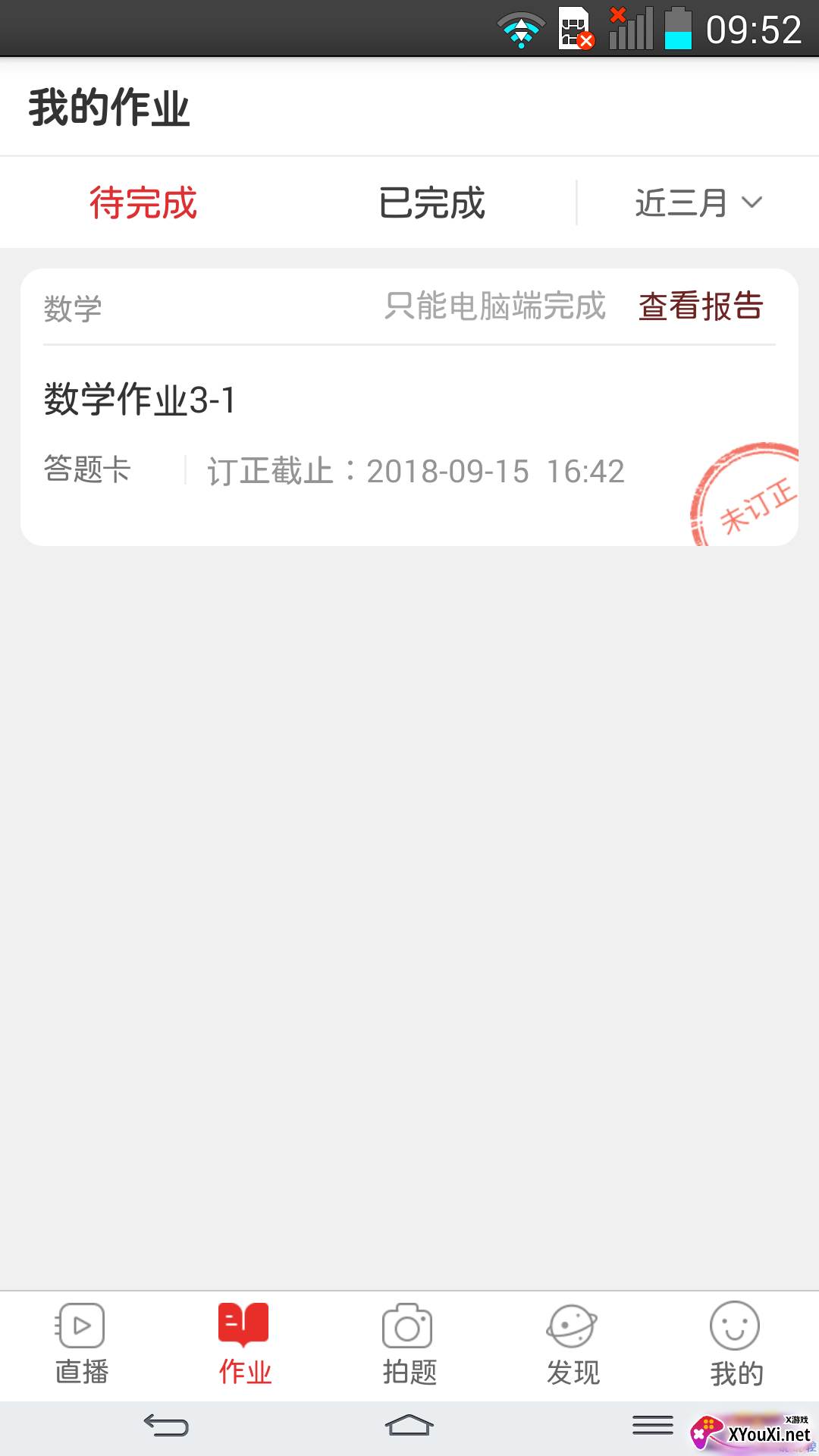Open the 我的 profile tab
Viewport: 819px width, 1456px height.
[736, 1345]
